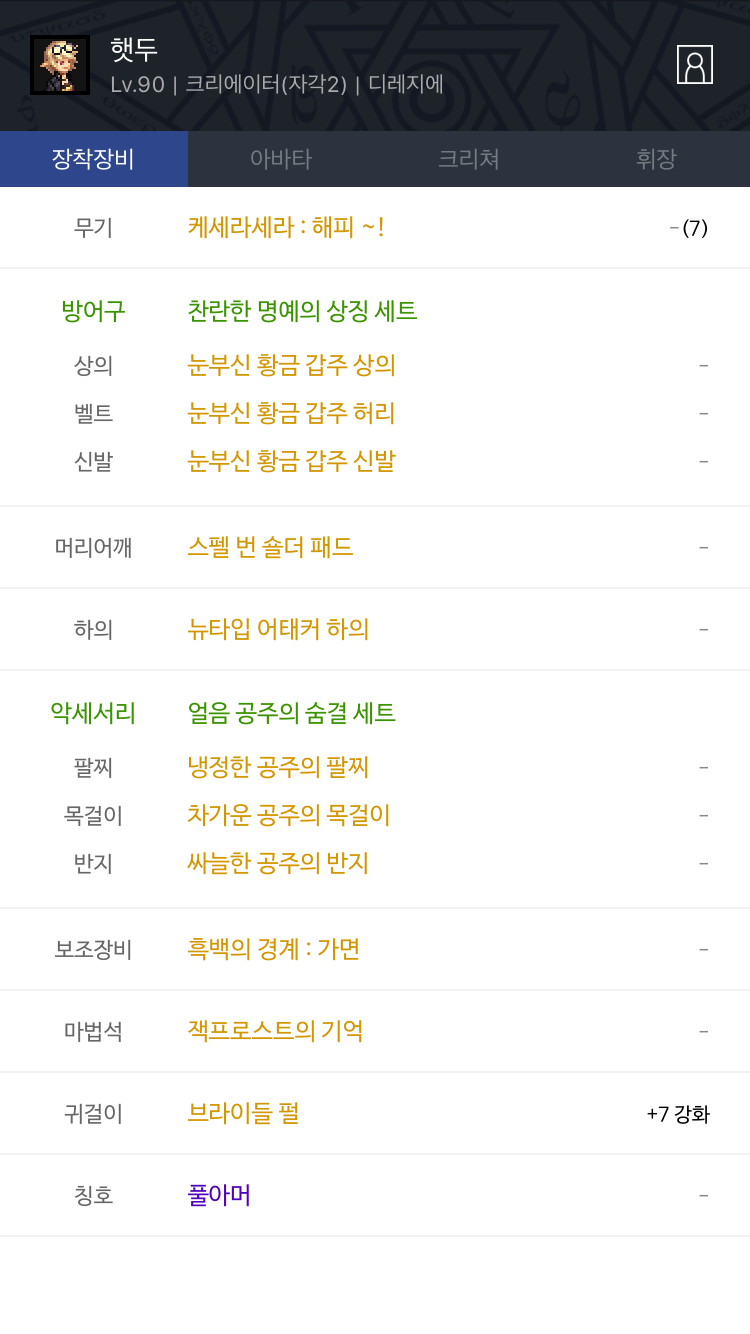Switch to the 크리쳐 tab
Screen dimensions: 750x1334
pos(469,159)
